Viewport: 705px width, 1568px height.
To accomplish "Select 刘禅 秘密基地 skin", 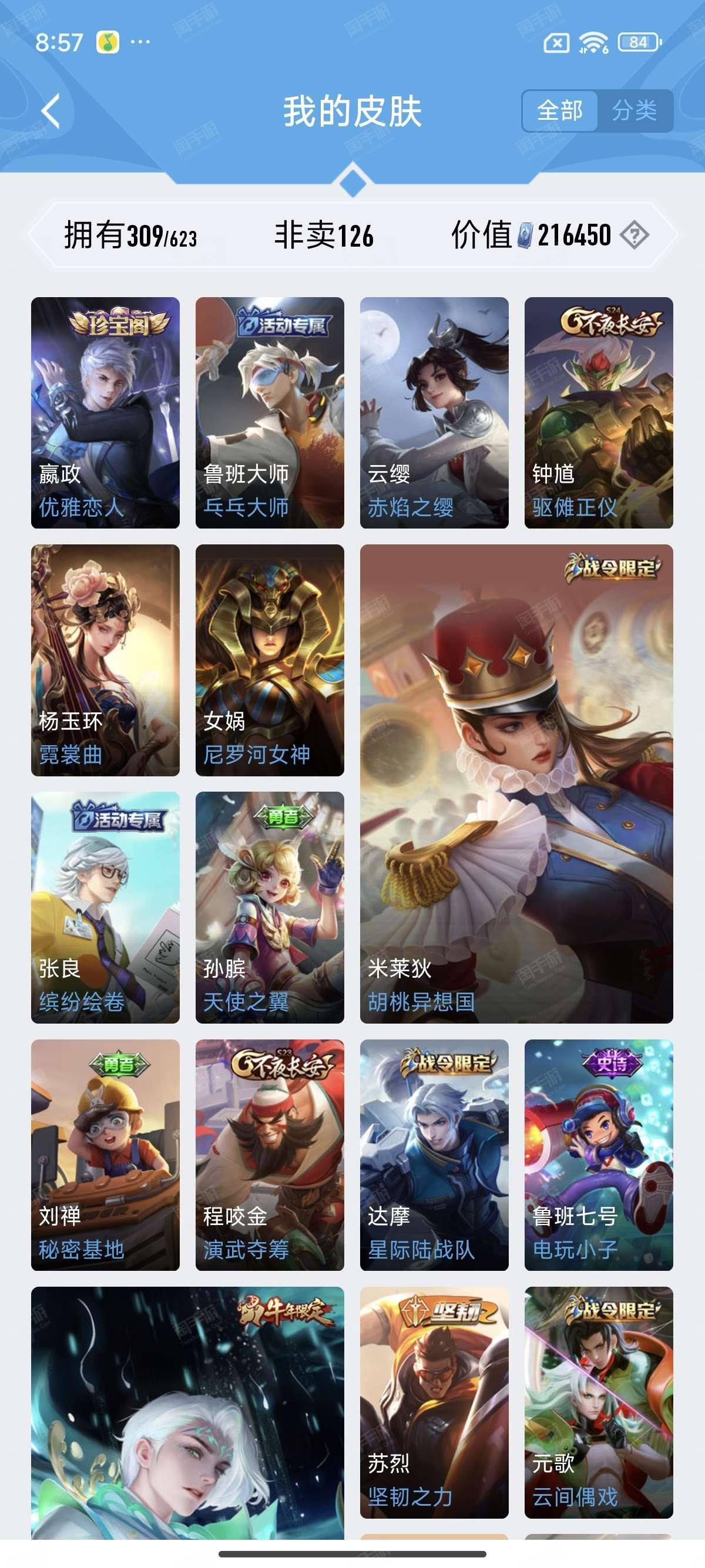I will pyautogui.click(x=105, y=1155).
